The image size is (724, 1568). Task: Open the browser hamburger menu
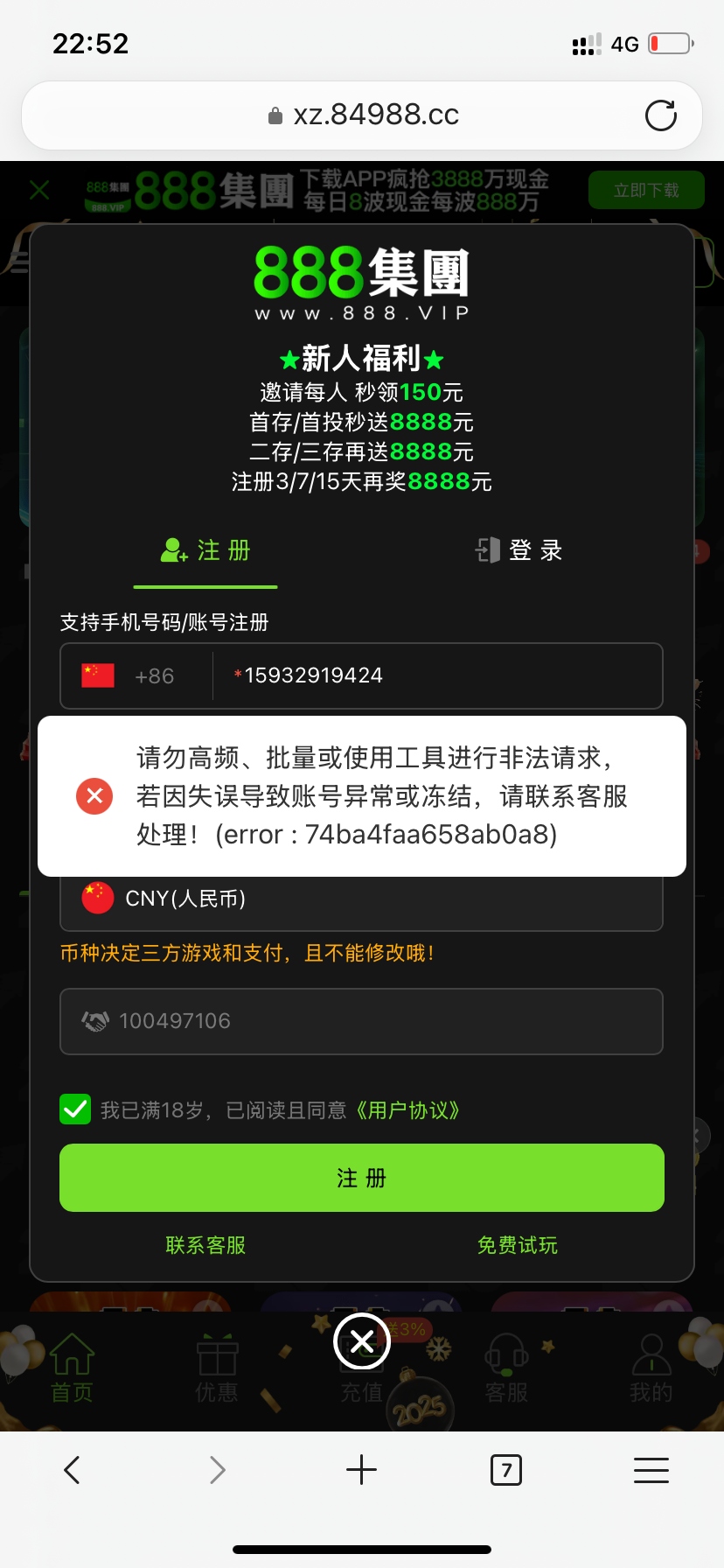tap(651, 1470)
